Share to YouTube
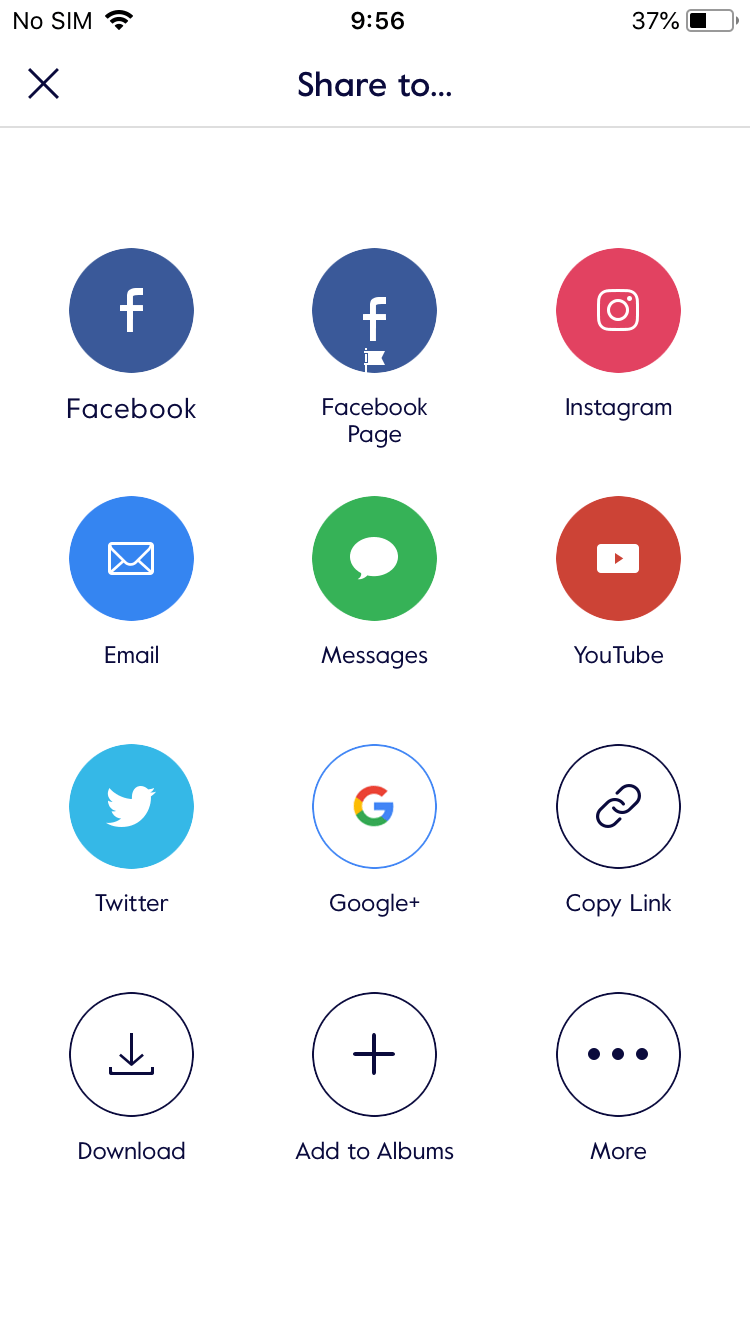The width and height of the screenshot is (750, 1334). click(x=618, y=558)
